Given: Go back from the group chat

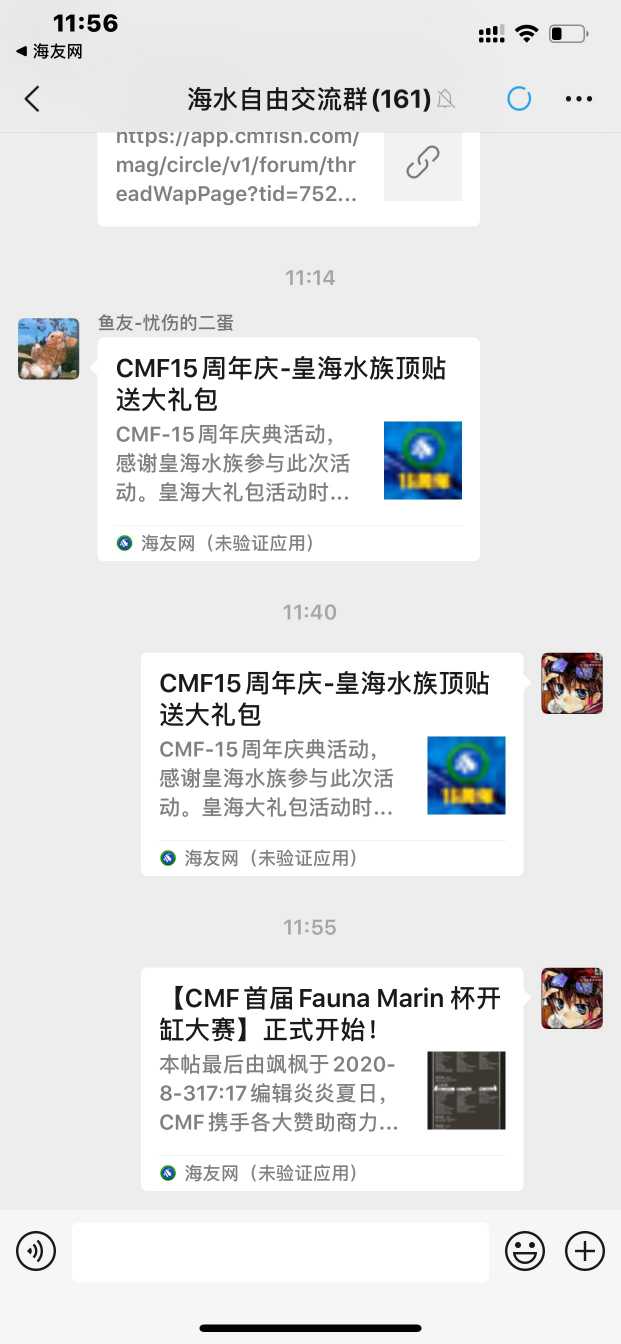Looking at the screenshot, I should click(33, 98).
